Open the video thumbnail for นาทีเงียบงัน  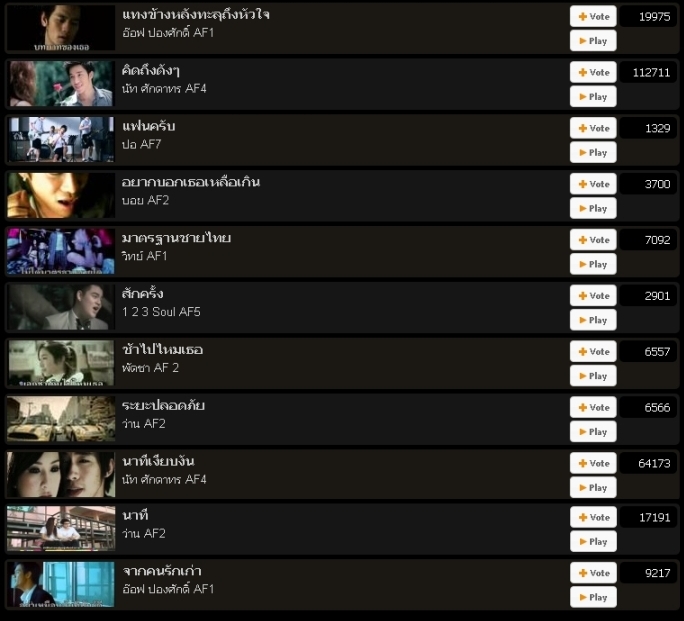61,475
